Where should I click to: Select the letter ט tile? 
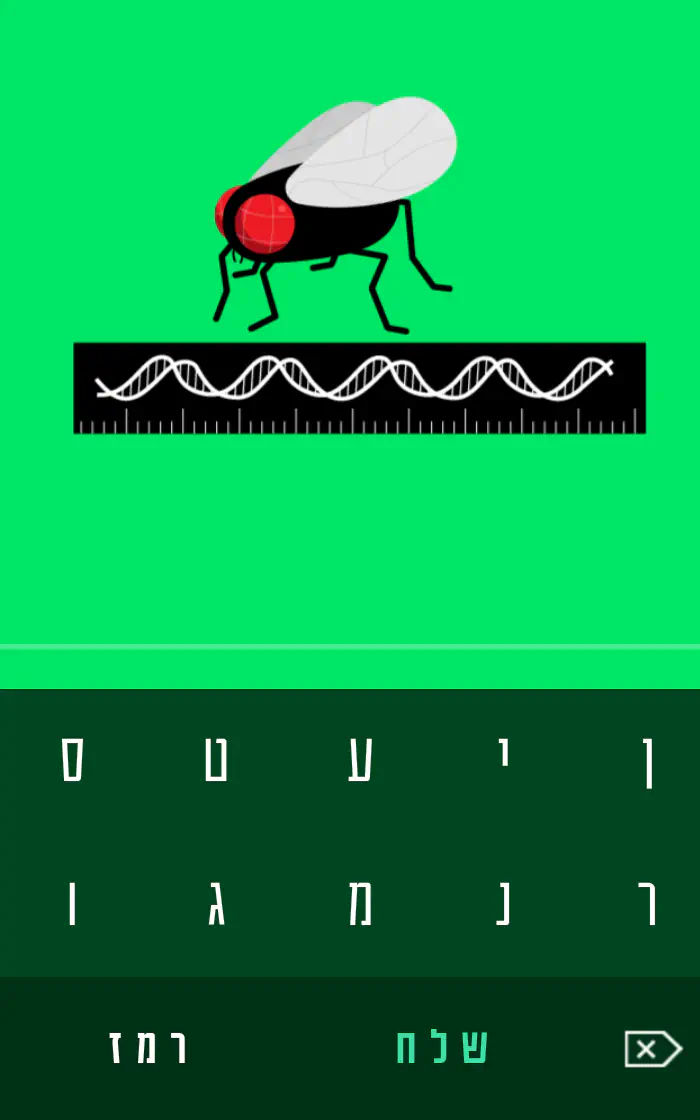(x=216, y=760)
